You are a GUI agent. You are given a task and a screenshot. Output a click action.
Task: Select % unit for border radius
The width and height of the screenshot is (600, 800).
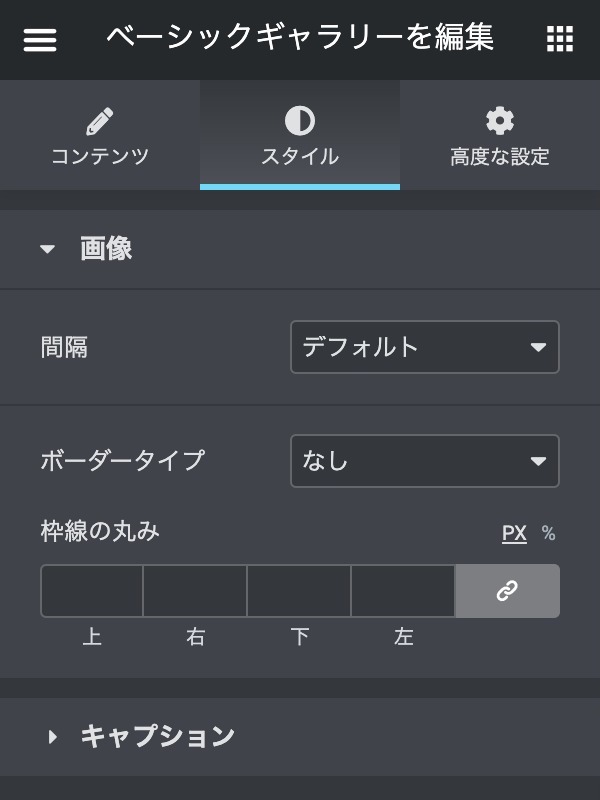(x=548, y=533)
